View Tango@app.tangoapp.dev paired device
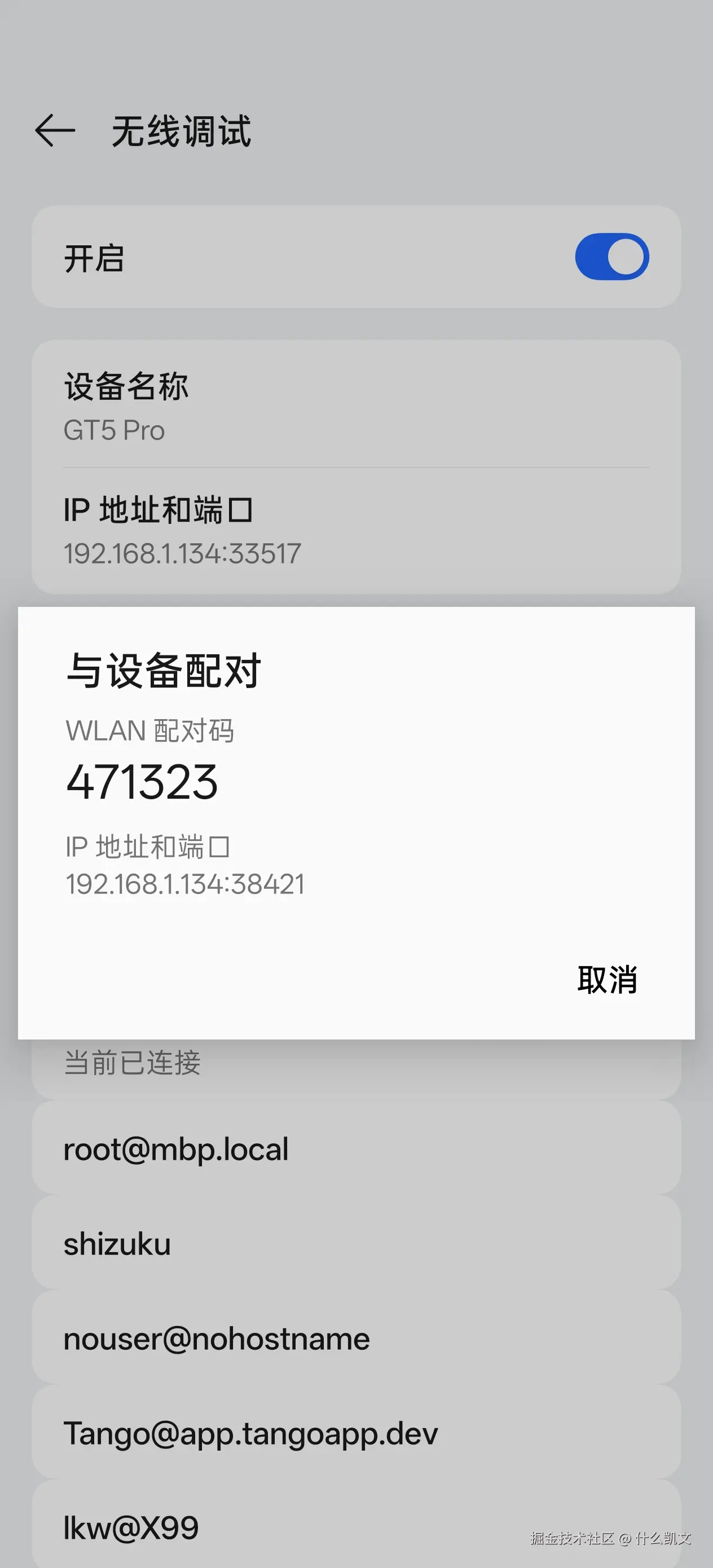 point(356,1433)
